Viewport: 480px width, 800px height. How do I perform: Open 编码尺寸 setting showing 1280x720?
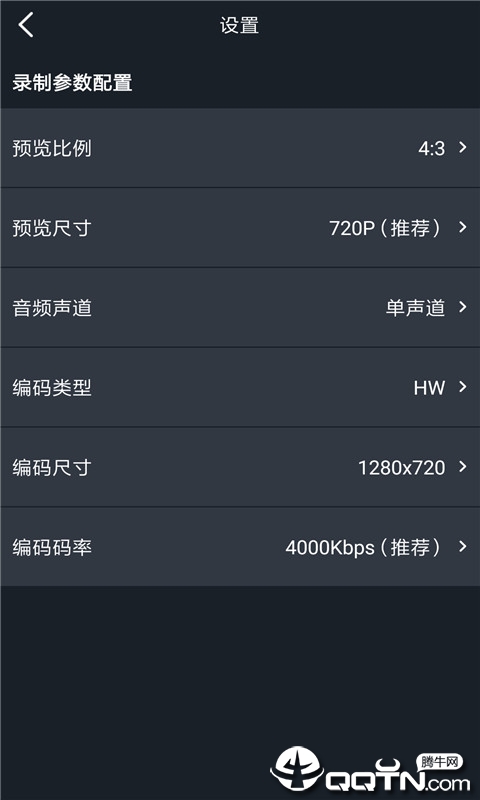[240, 467]
